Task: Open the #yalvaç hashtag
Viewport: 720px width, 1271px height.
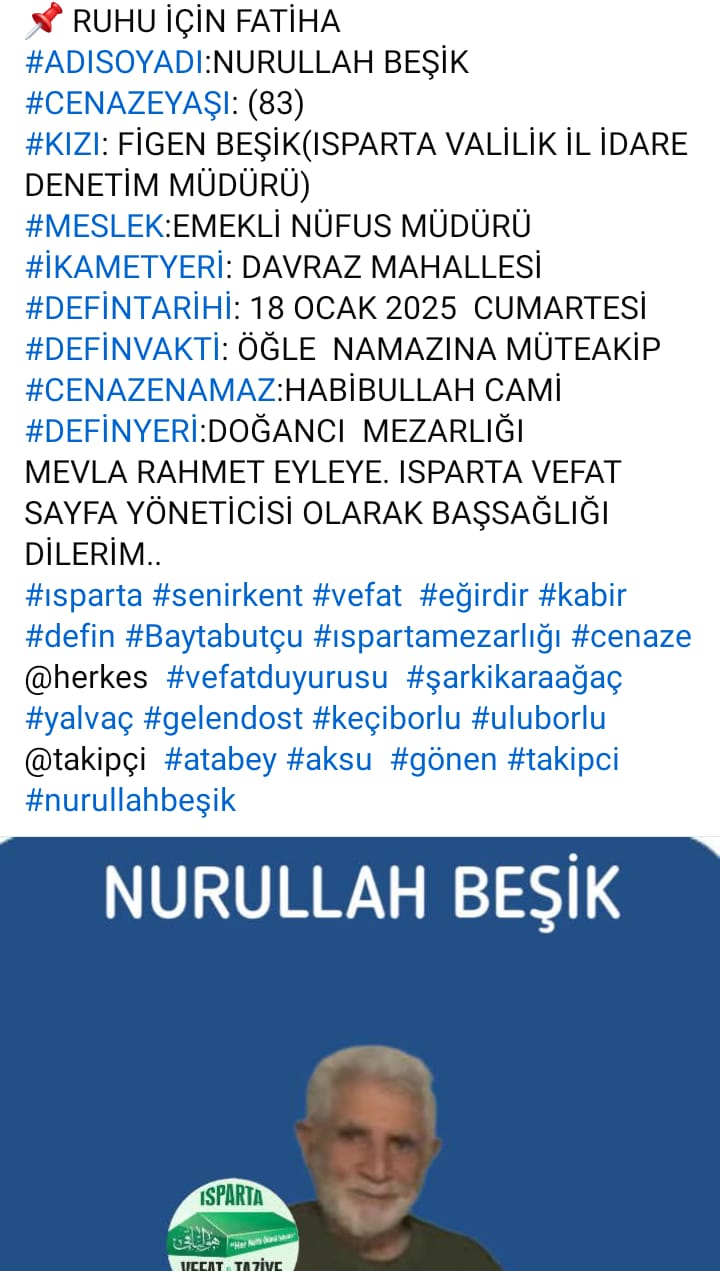Action: 79,718
